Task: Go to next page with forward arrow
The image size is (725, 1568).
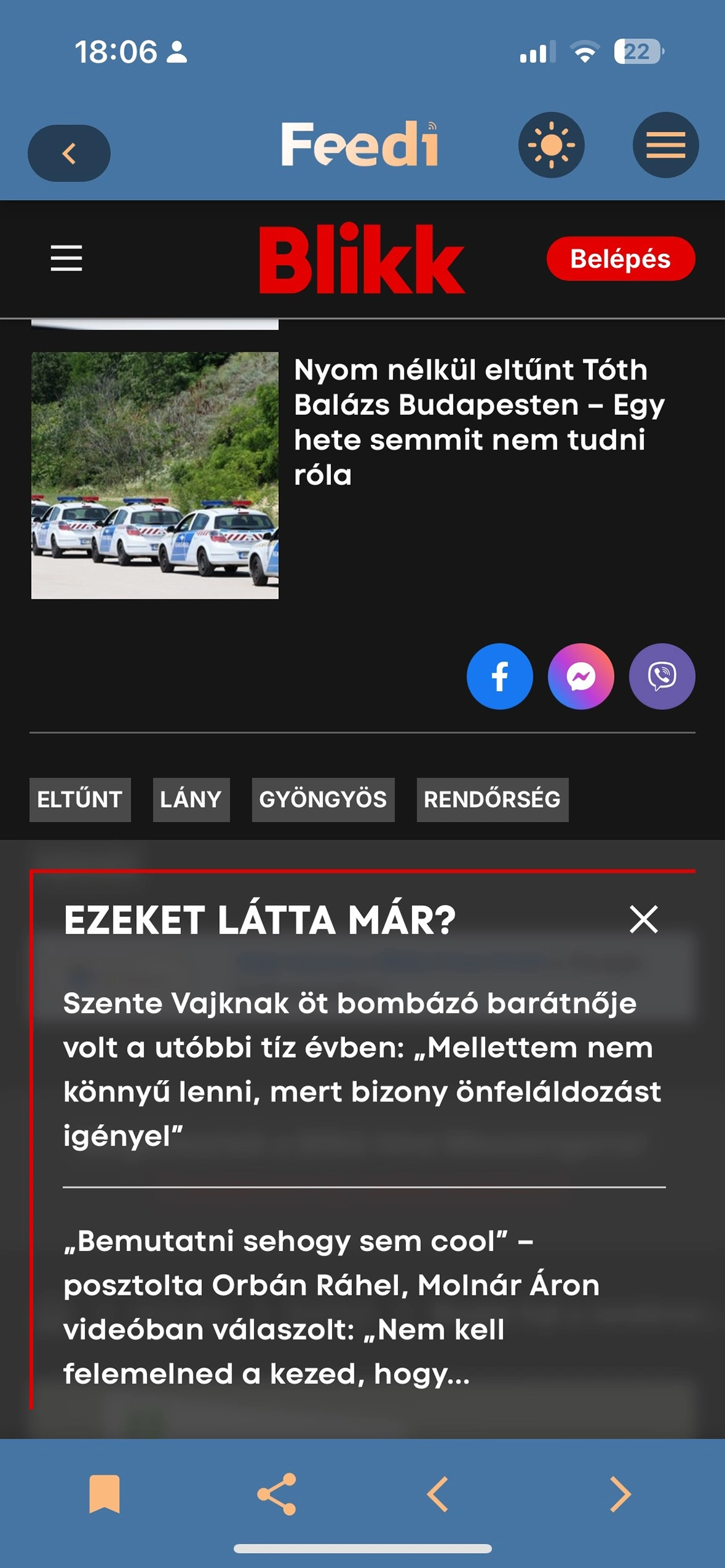Action: tap(620, 1494)
